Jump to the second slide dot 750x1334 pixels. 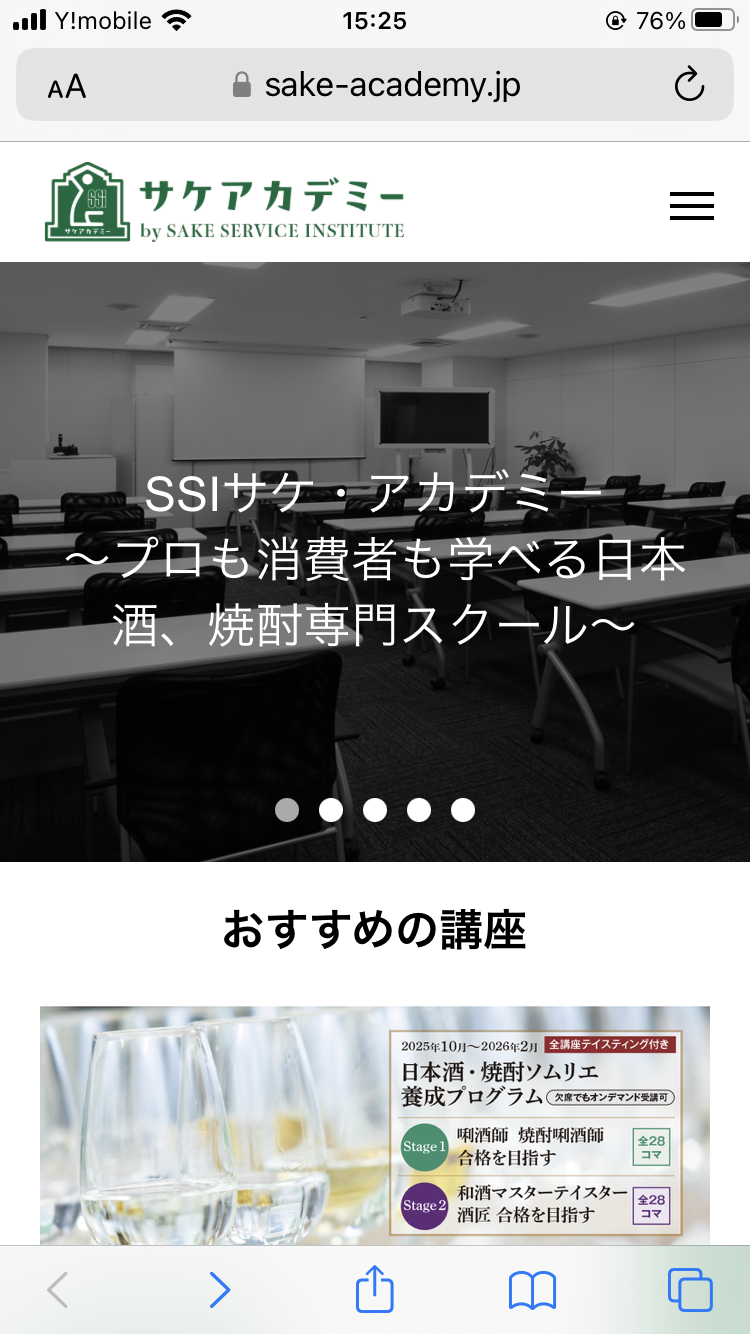pos(331,810)
